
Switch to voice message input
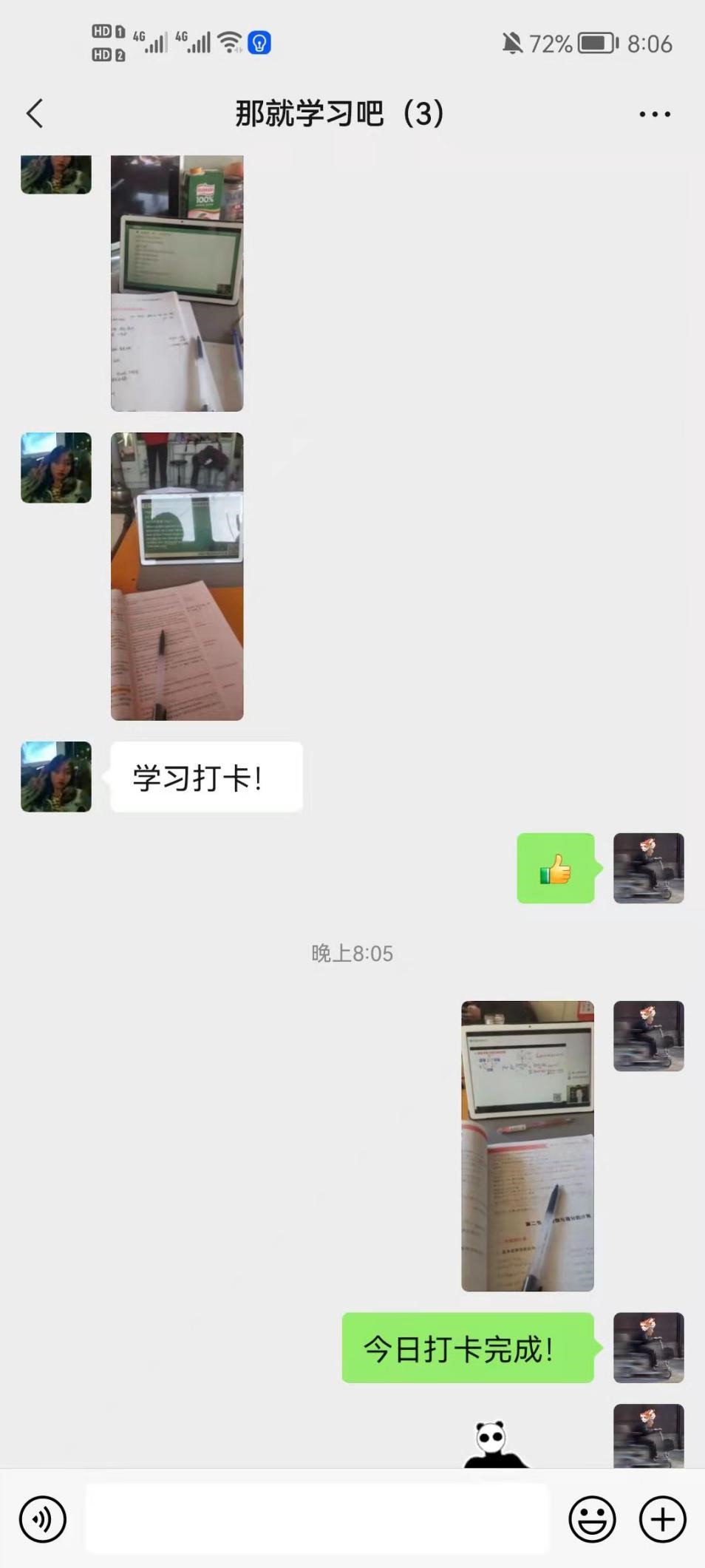coord(43,1519)
